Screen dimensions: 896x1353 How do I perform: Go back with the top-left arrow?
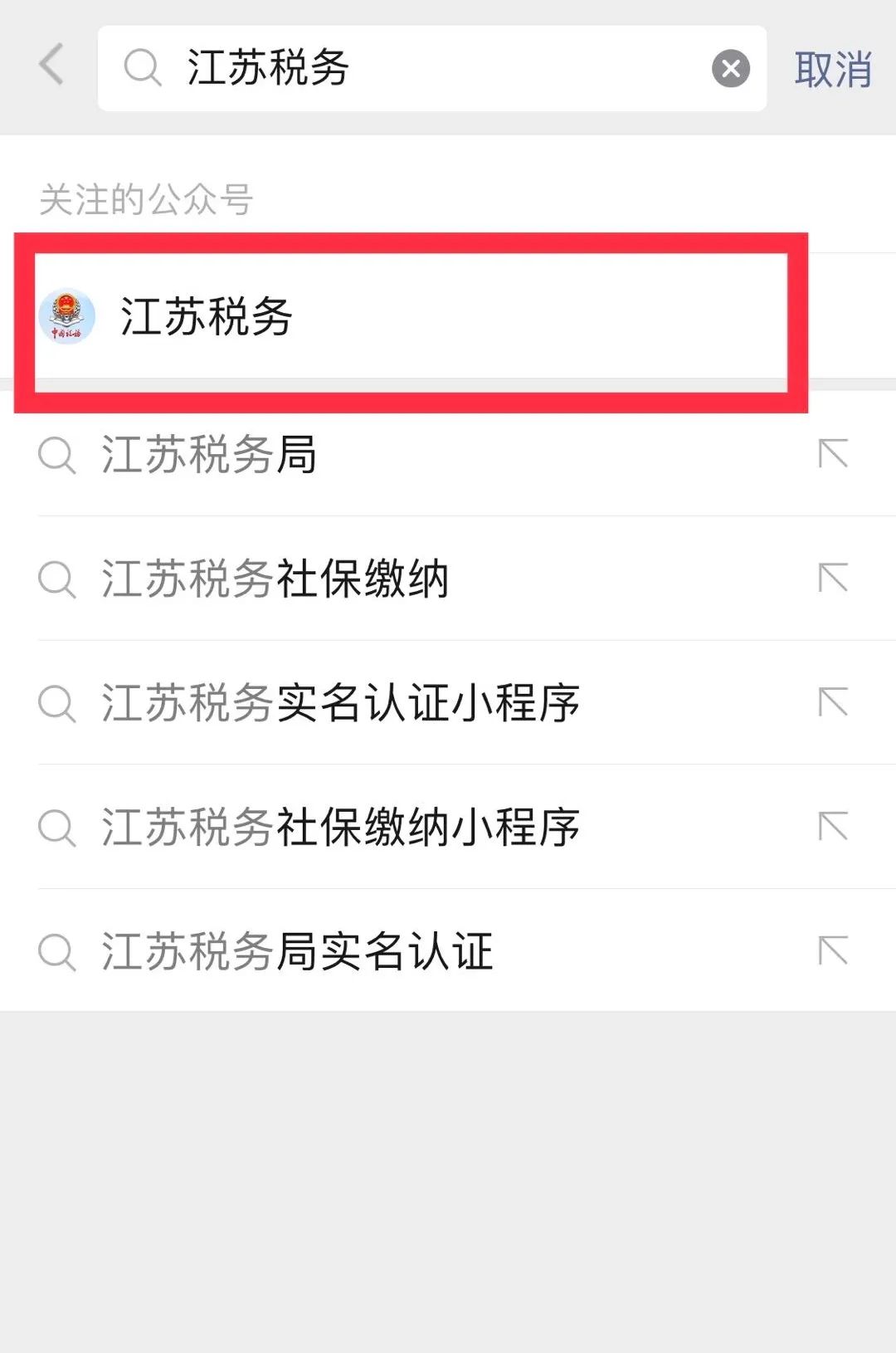tap(51, 66)
